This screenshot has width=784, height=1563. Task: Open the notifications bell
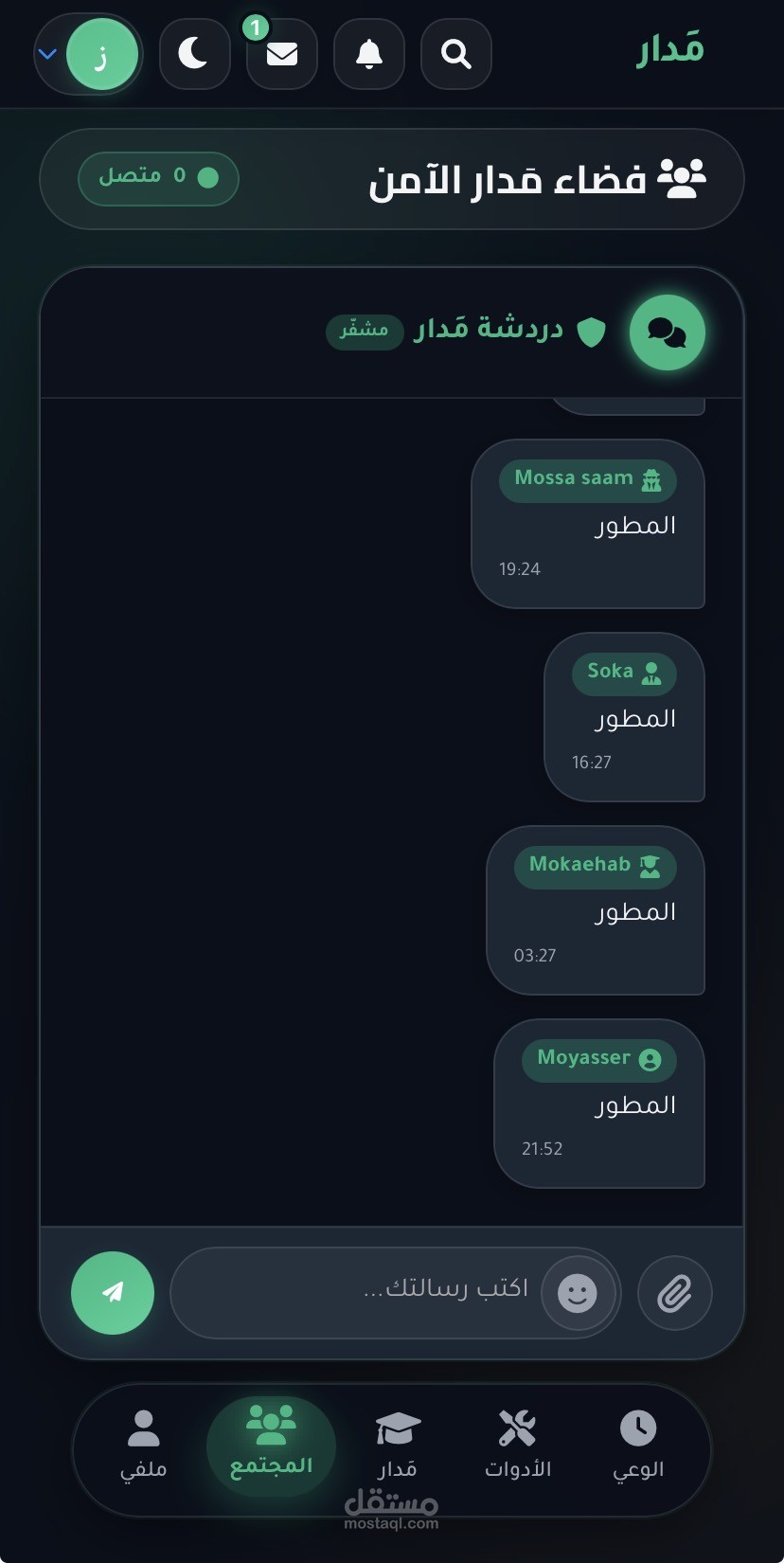tap(369, 55)
